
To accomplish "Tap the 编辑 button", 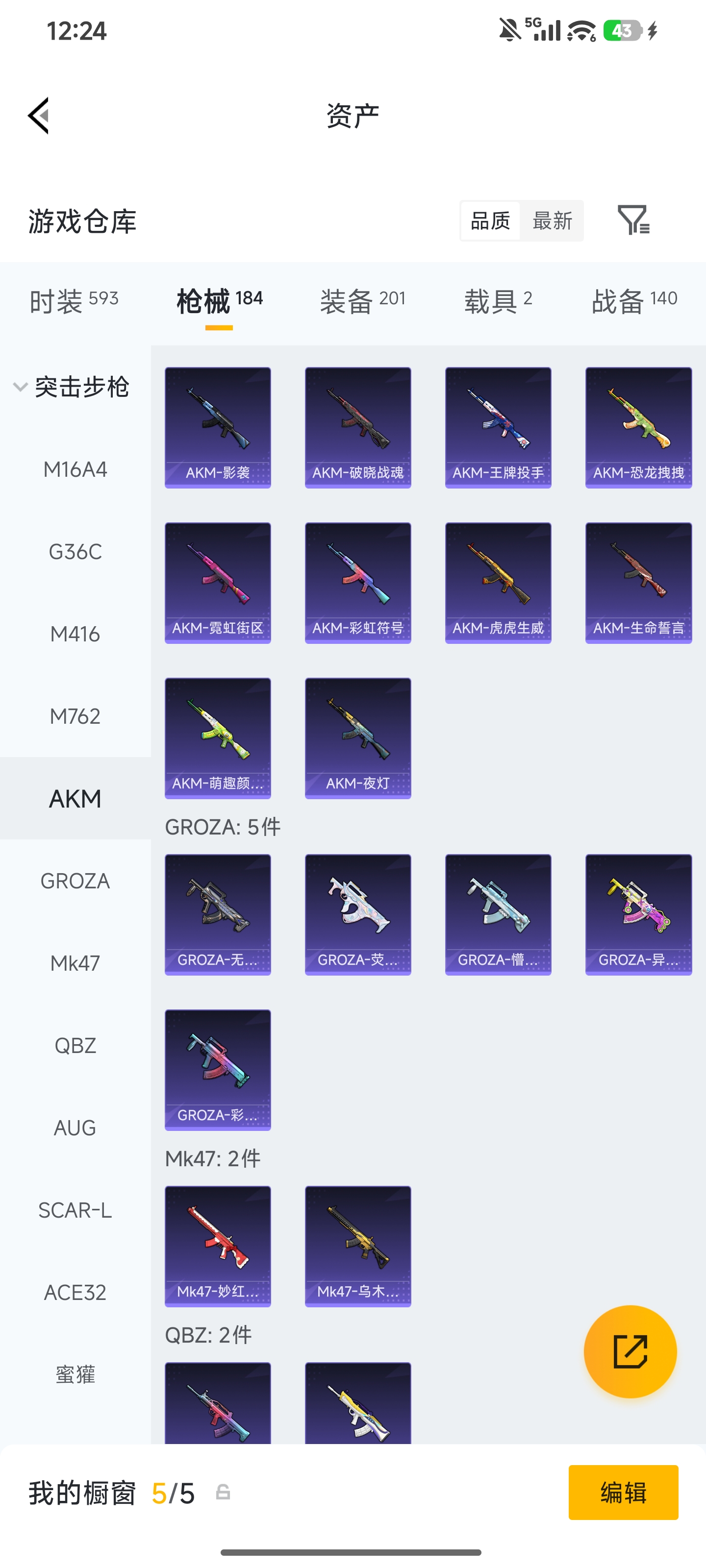I will point(623,1492).
